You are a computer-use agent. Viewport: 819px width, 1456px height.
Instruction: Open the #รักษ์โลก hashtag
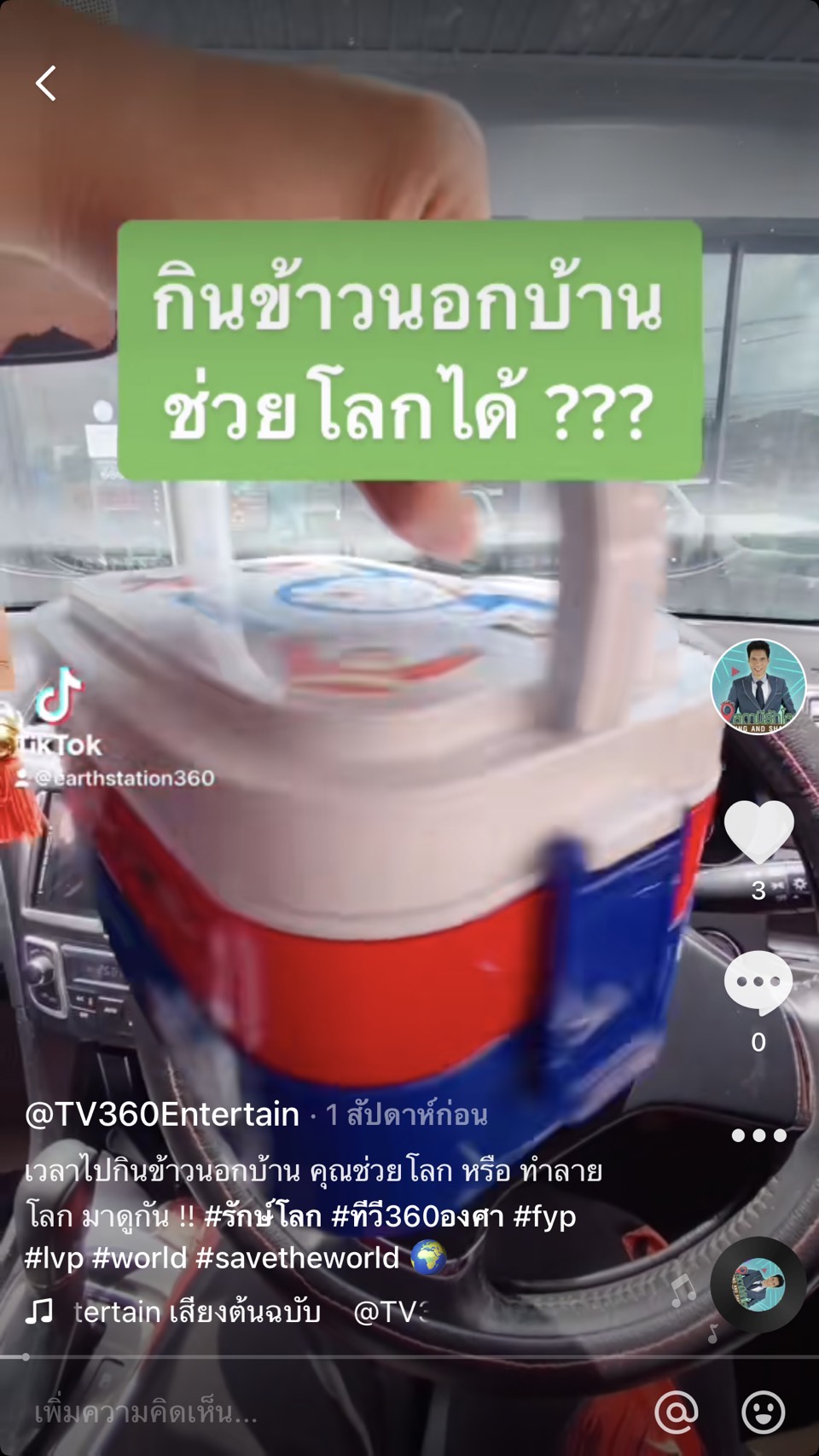pyautogui.click(x=263, y=1215)
